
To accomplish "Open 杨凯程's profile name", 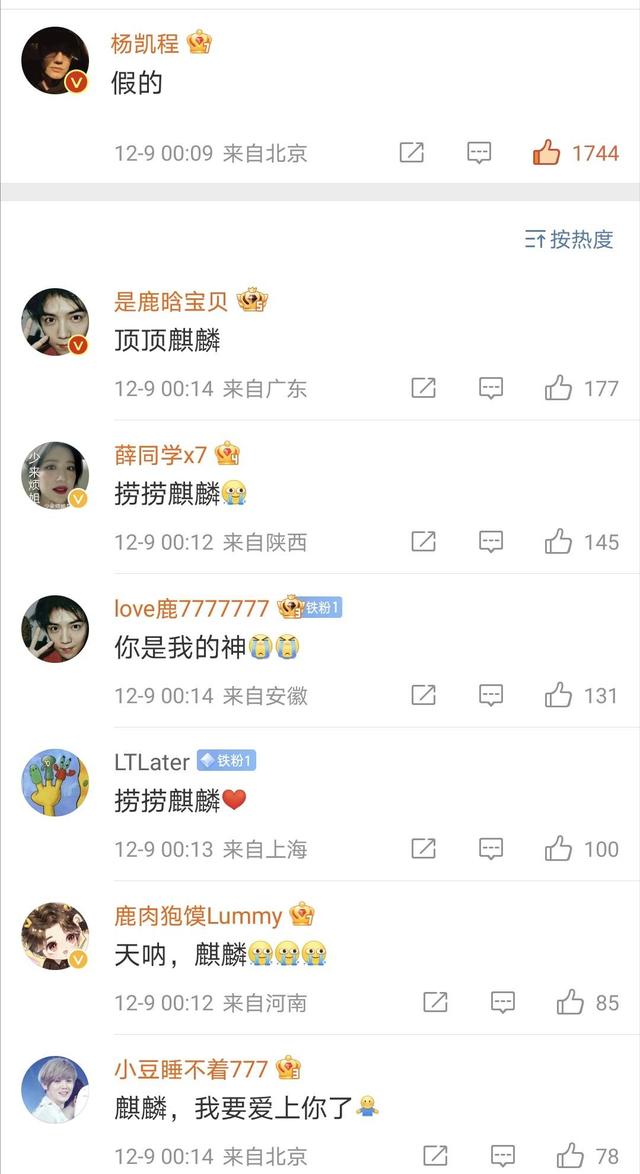I will 145,43.
